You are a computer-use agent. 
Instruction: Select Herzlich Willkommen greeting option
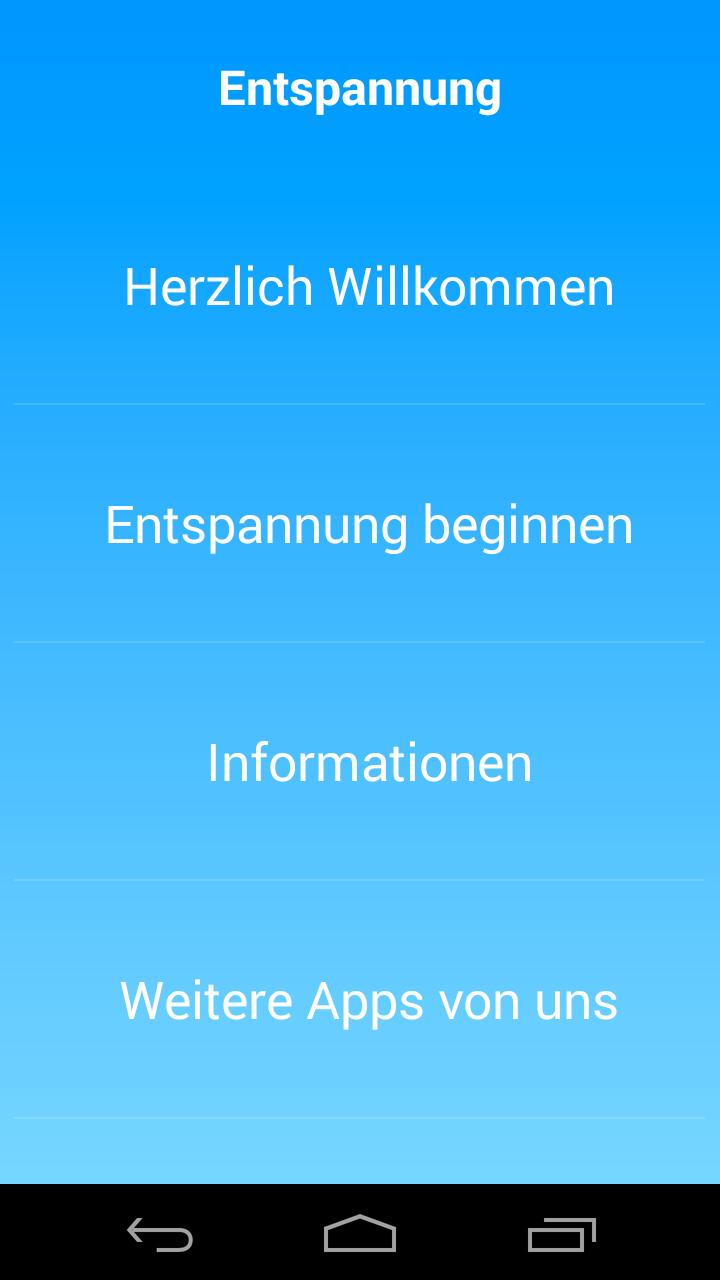[x=367, y=287]
